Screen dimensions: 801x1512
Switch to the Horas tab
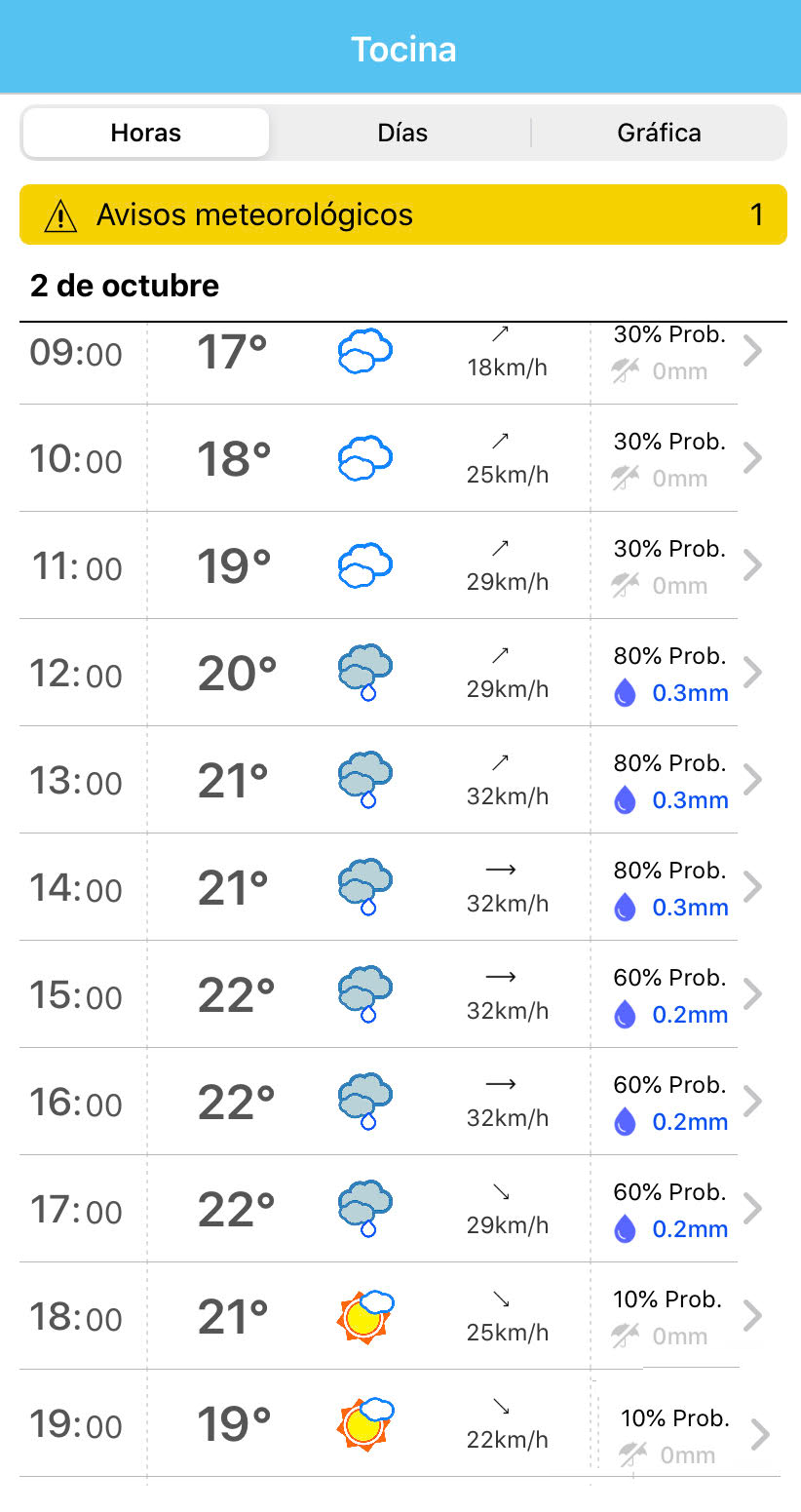146,133
